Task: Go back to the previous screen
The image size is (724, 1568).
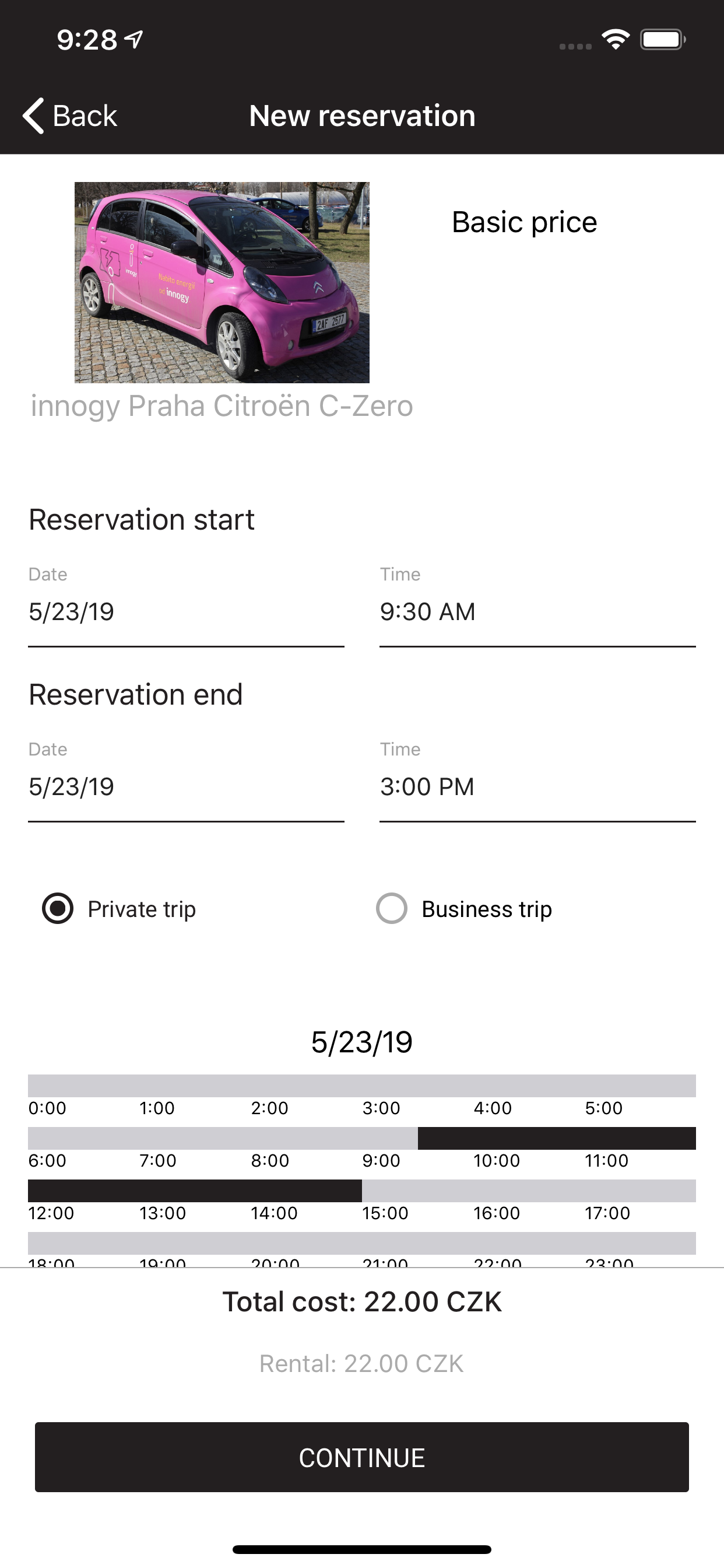Action: [x=70, y=116]
